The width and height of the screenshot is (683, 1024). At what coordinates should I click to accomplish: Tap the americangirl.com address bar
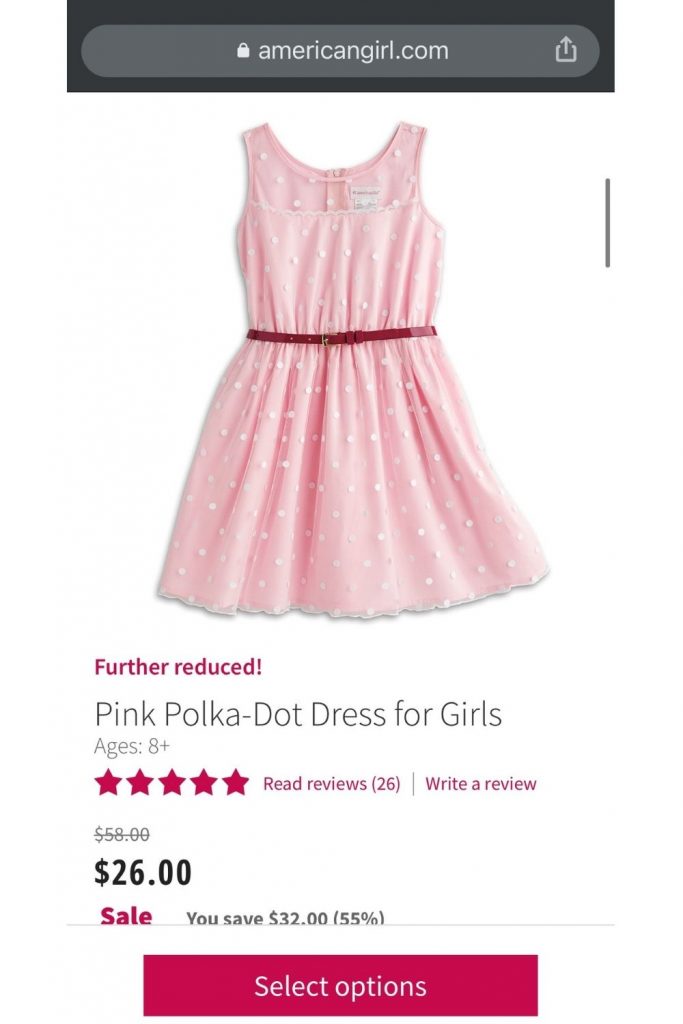[x=340, y=51]
